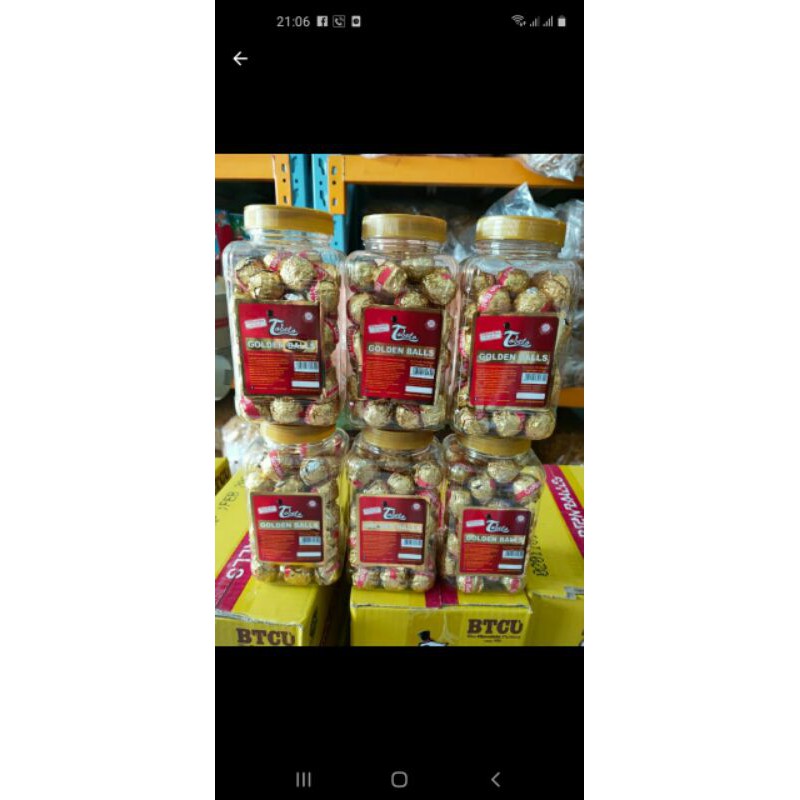
Task: Tap the back arrow to exit viewer
Action: point(240,59)
